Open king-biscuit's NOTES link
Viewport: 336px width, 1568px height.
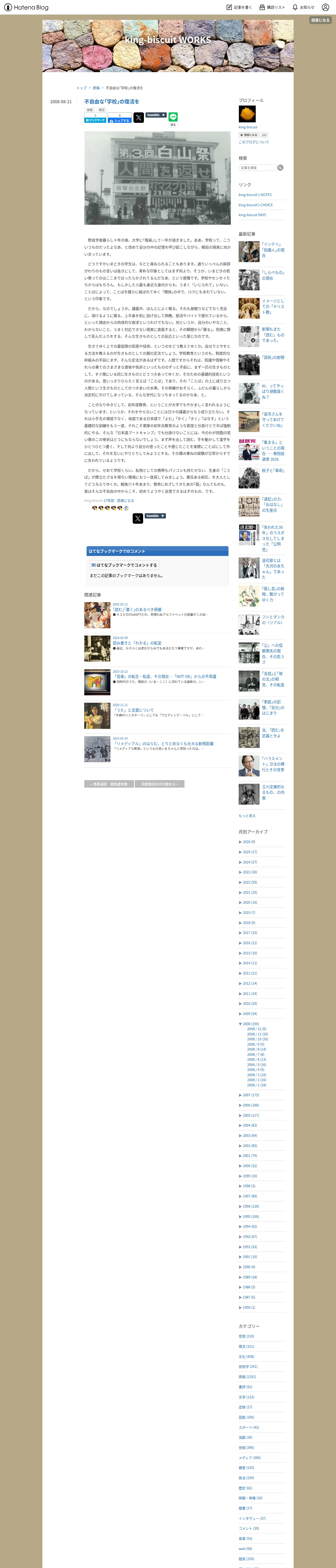point(255,195)
